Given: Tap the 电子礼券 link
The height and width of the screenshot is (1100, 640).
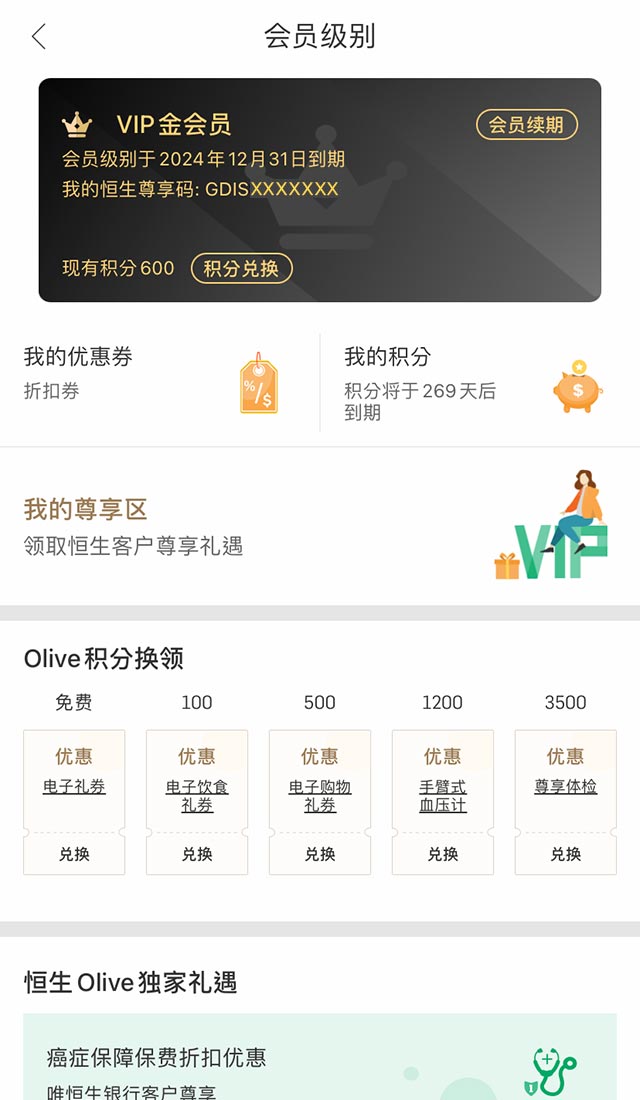Looking at the screenshot, I should pos(74,787).
